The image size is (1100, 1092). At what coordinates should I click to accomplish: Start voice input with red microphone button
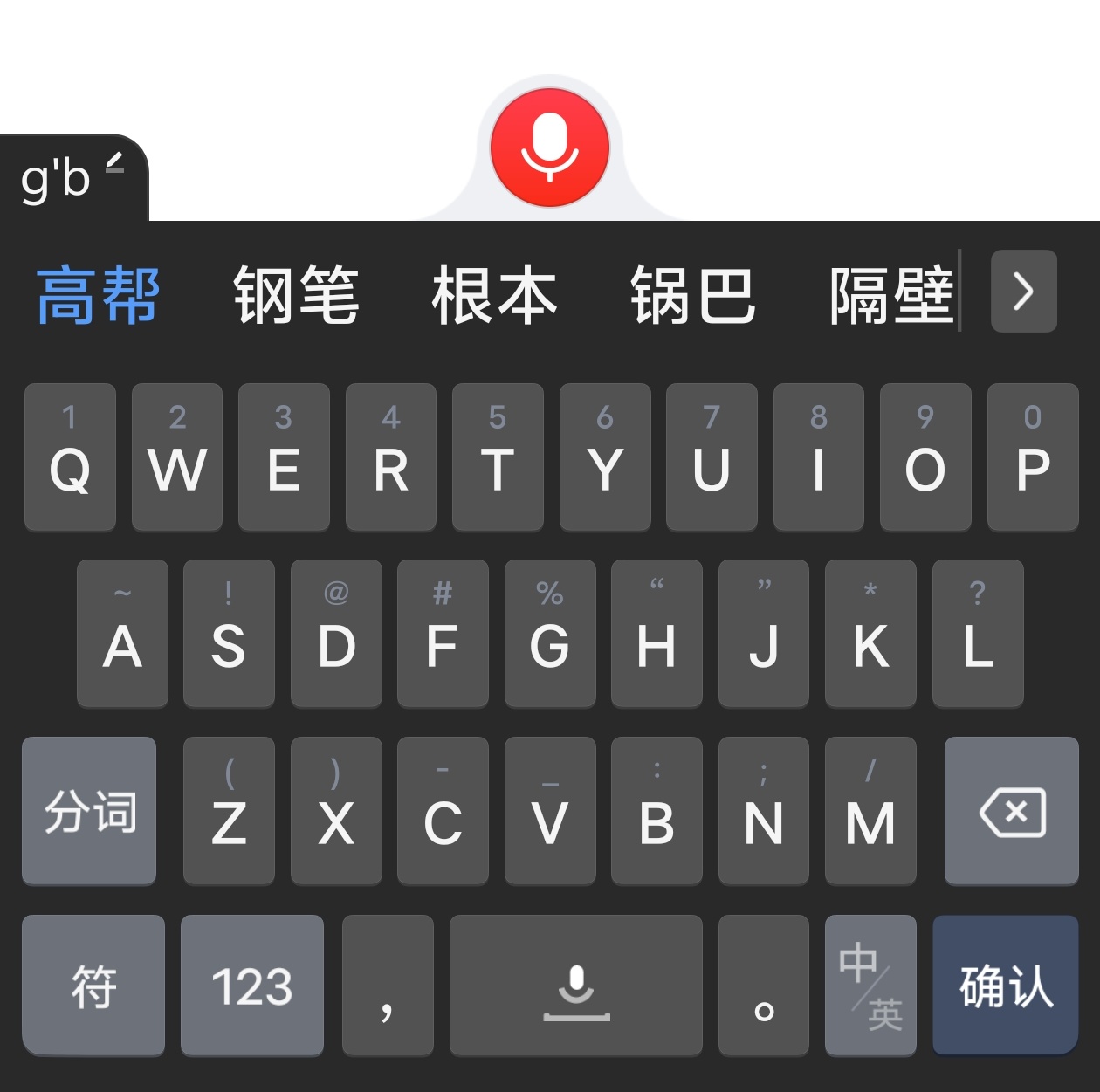550,147
